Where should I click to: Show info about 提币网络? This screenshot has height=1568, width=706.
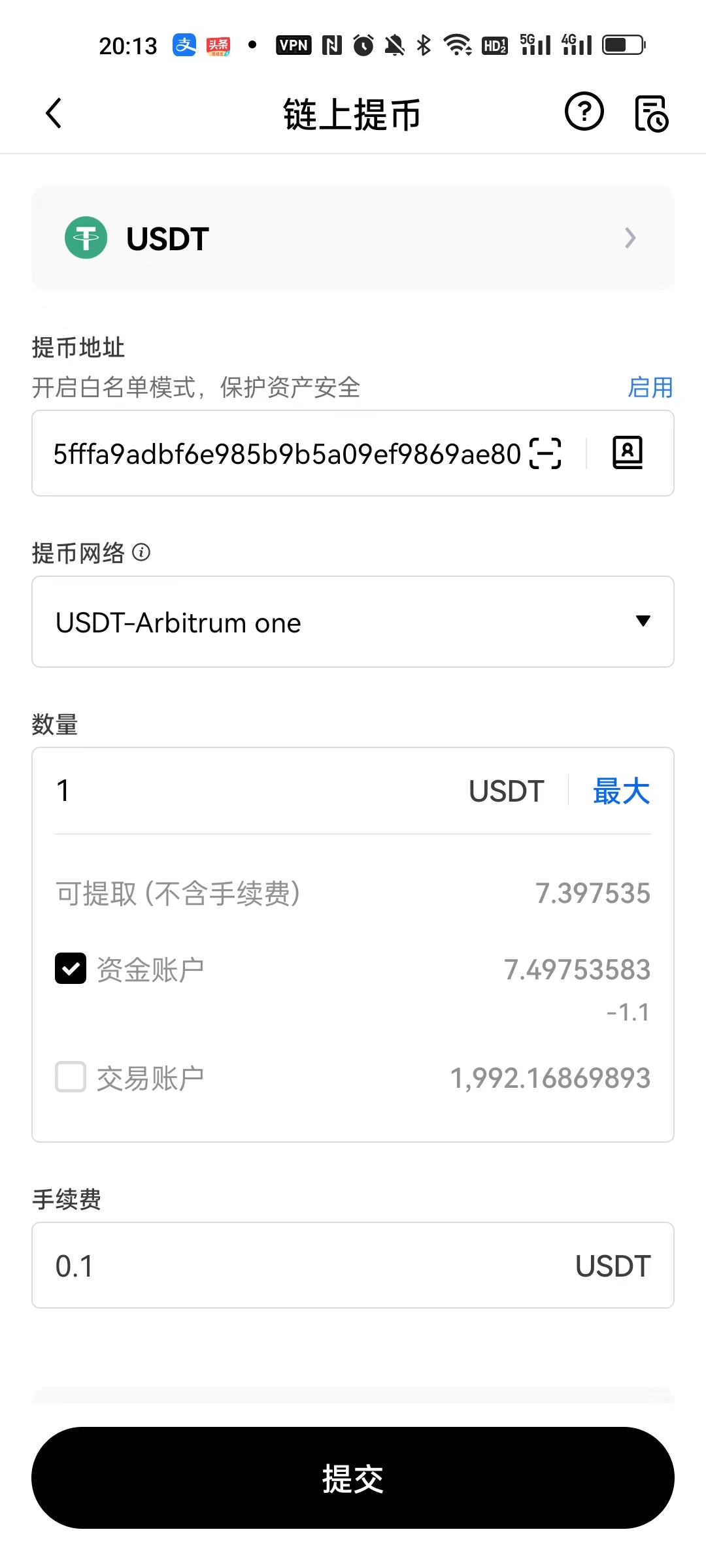141,553
